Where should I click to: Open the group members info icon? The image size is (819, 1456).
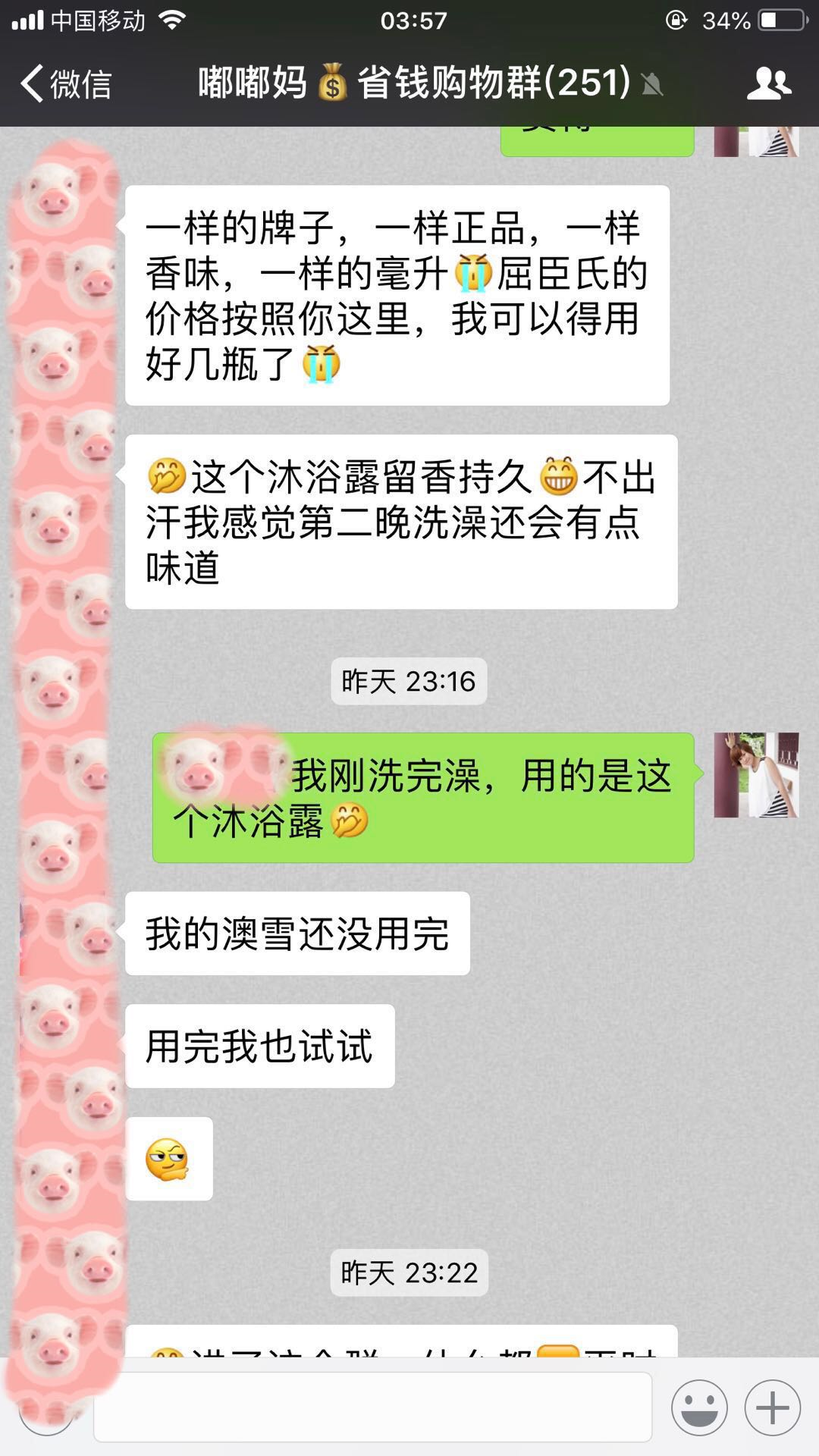[768, 83]
